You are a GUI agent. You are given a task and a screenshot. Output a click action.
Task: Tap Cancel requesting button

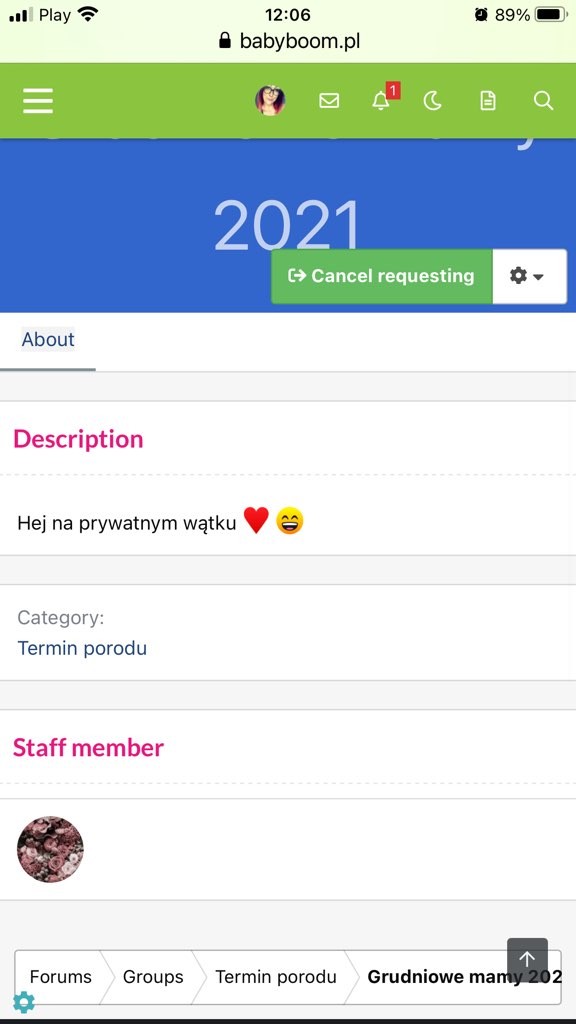[381, 276]
